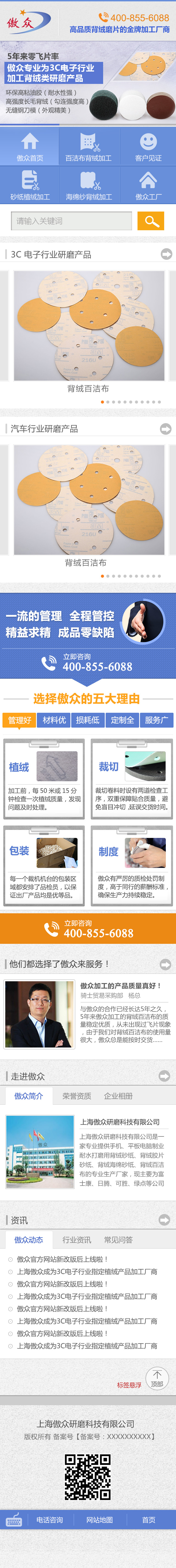This screenshot has width=176, height=1568.
Task: Open more 3C 电子行业研磨产品 via arrow
Action: (166, 254)
